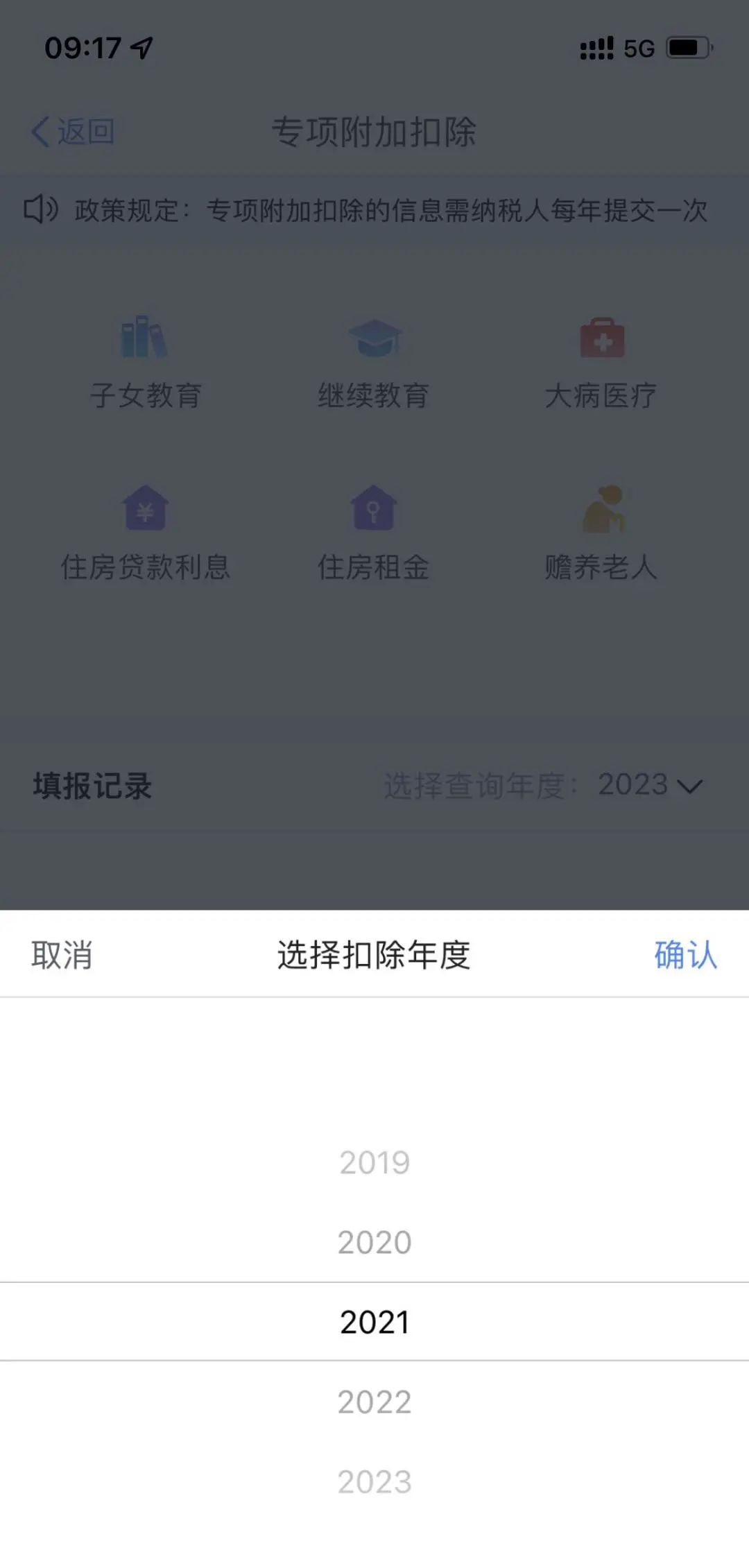The height and width of the screenshot is (1568, 749).
Task: Select 2023 in the year picker
Action: pyautogui.click(x=374, y=1479)
